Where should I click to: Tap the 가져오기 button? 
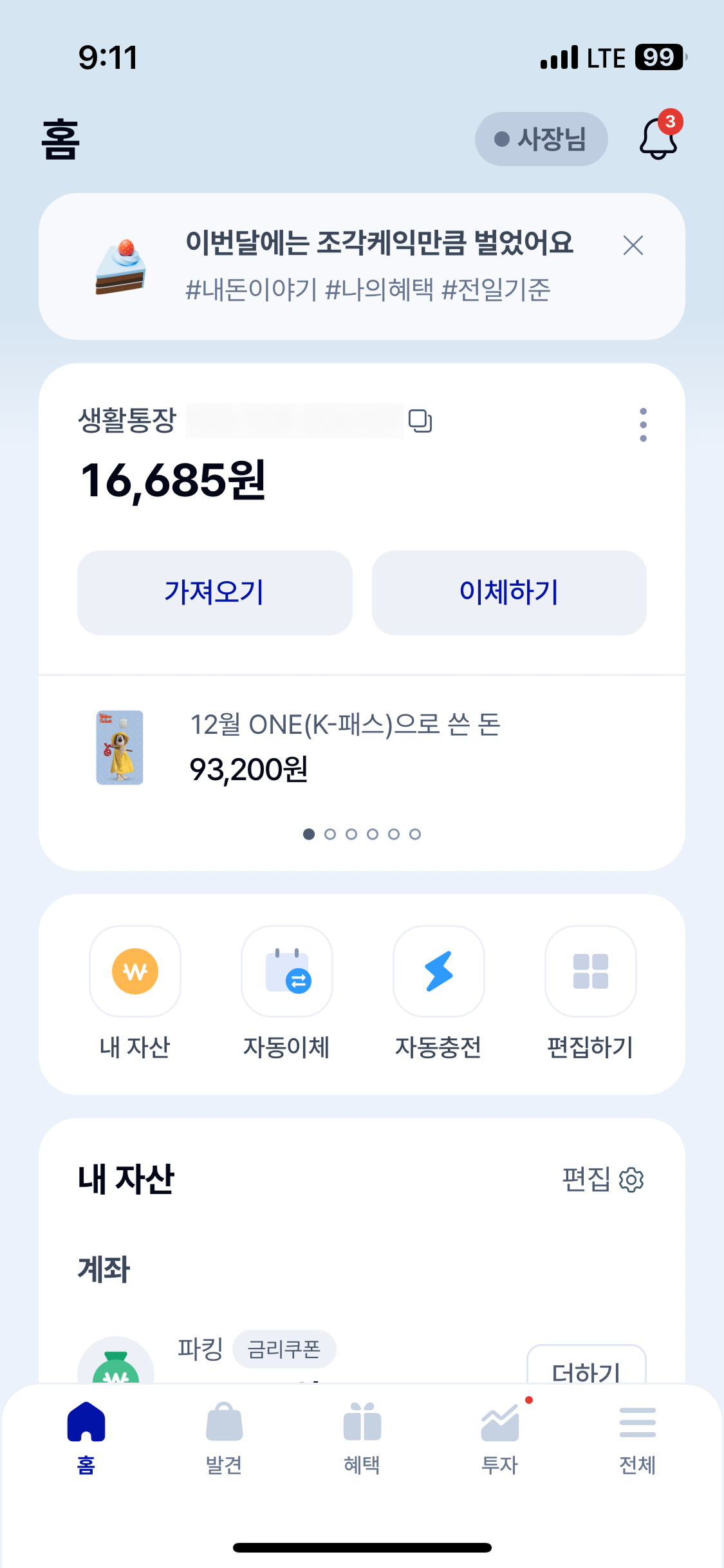coord(214,592)
